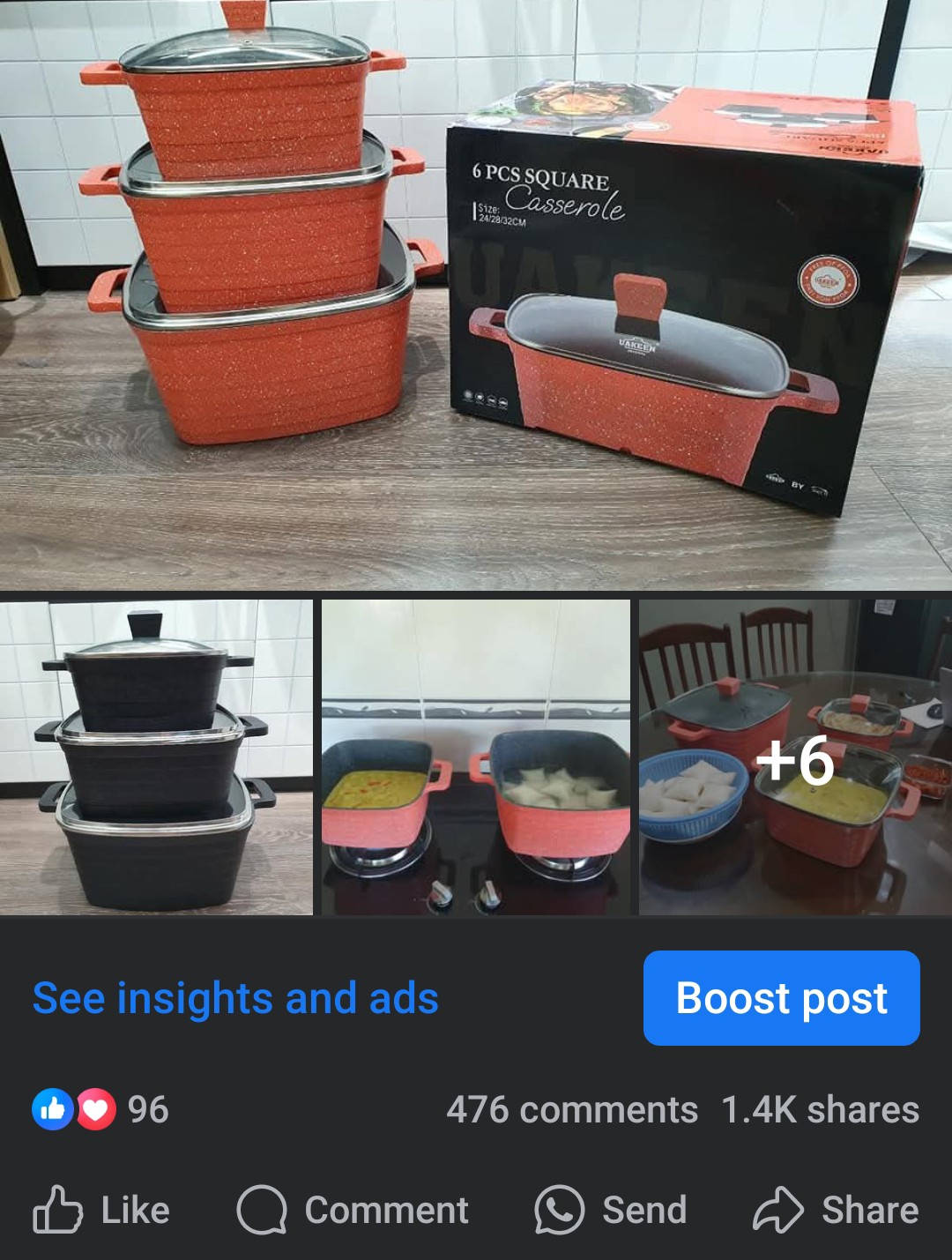View the 1.4K shares
The width and height of the screenshot is (952, 1260).
[820, 1110]
